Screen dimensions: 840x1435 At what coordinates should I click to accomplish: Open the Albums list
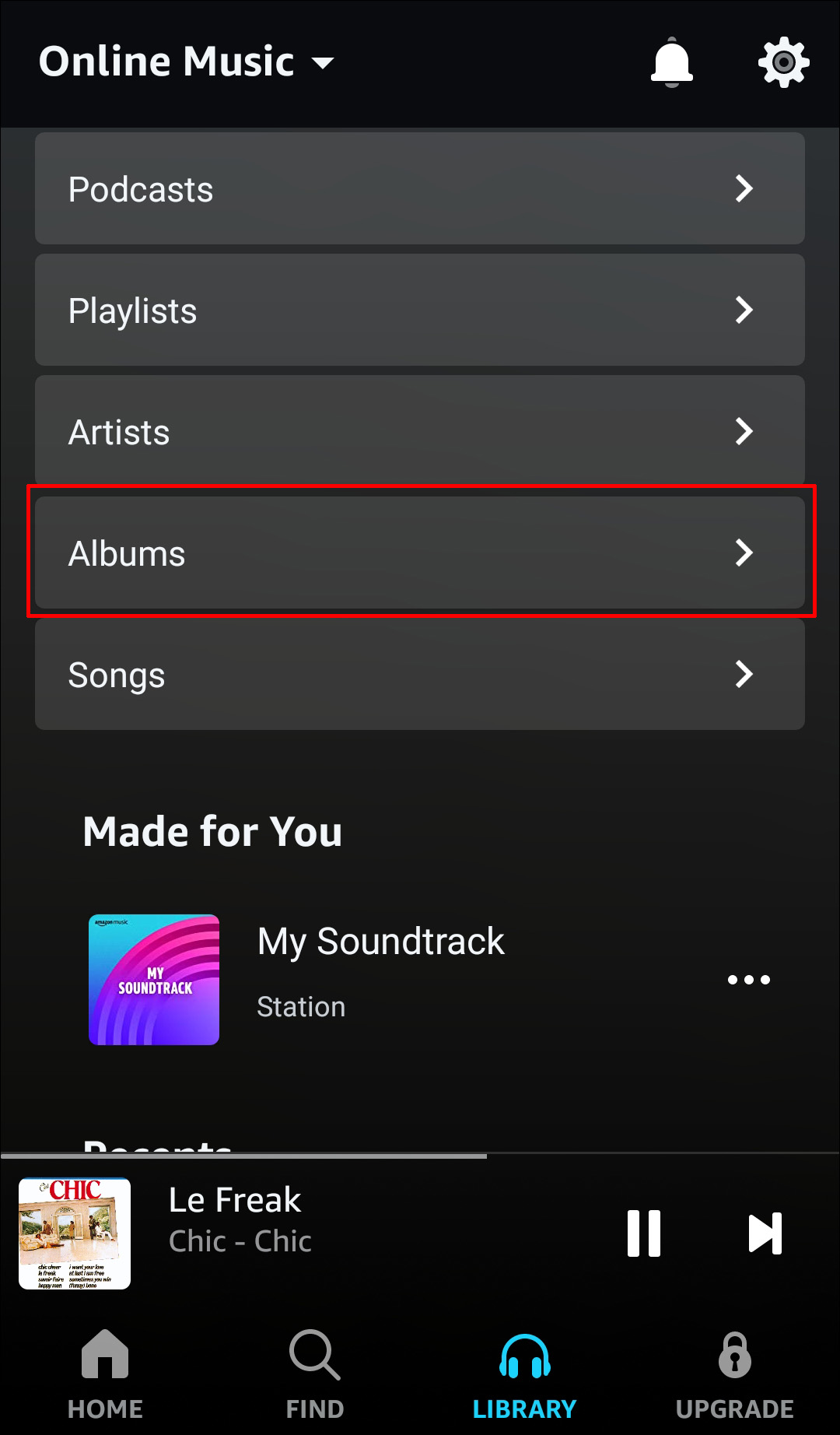point(420,553)
